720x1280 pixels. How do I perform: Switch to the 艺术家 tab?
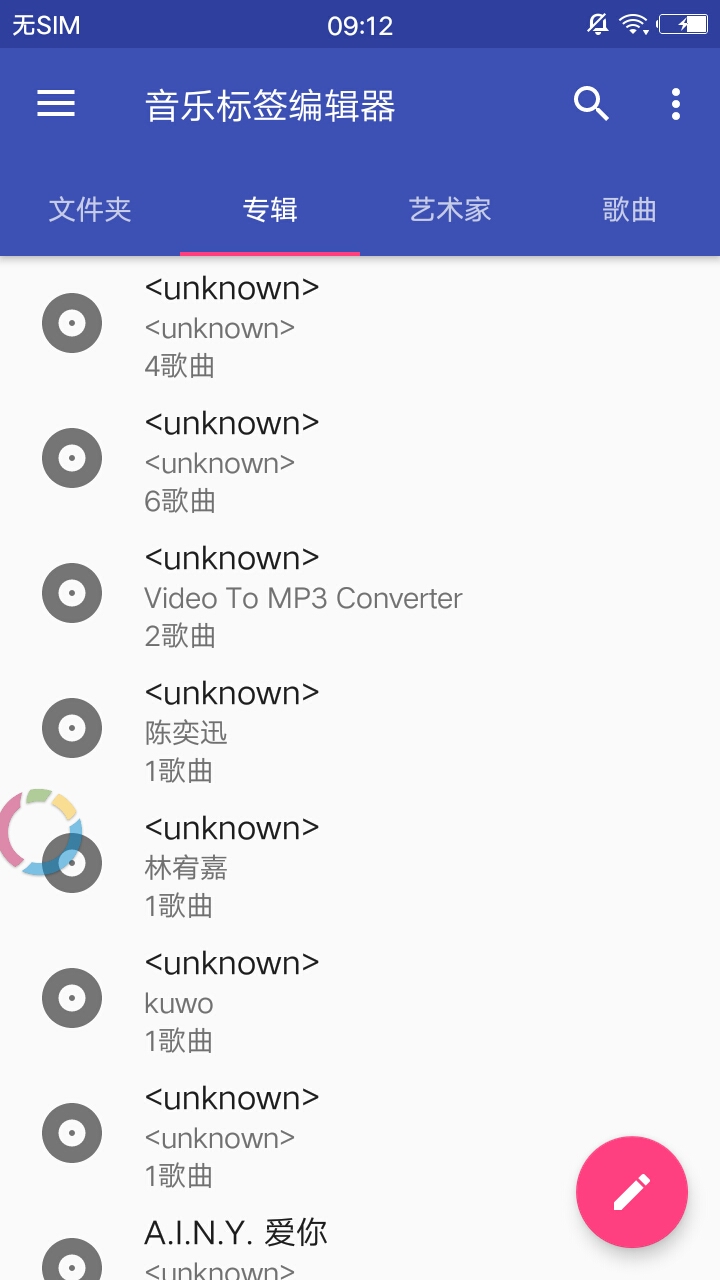450,210
